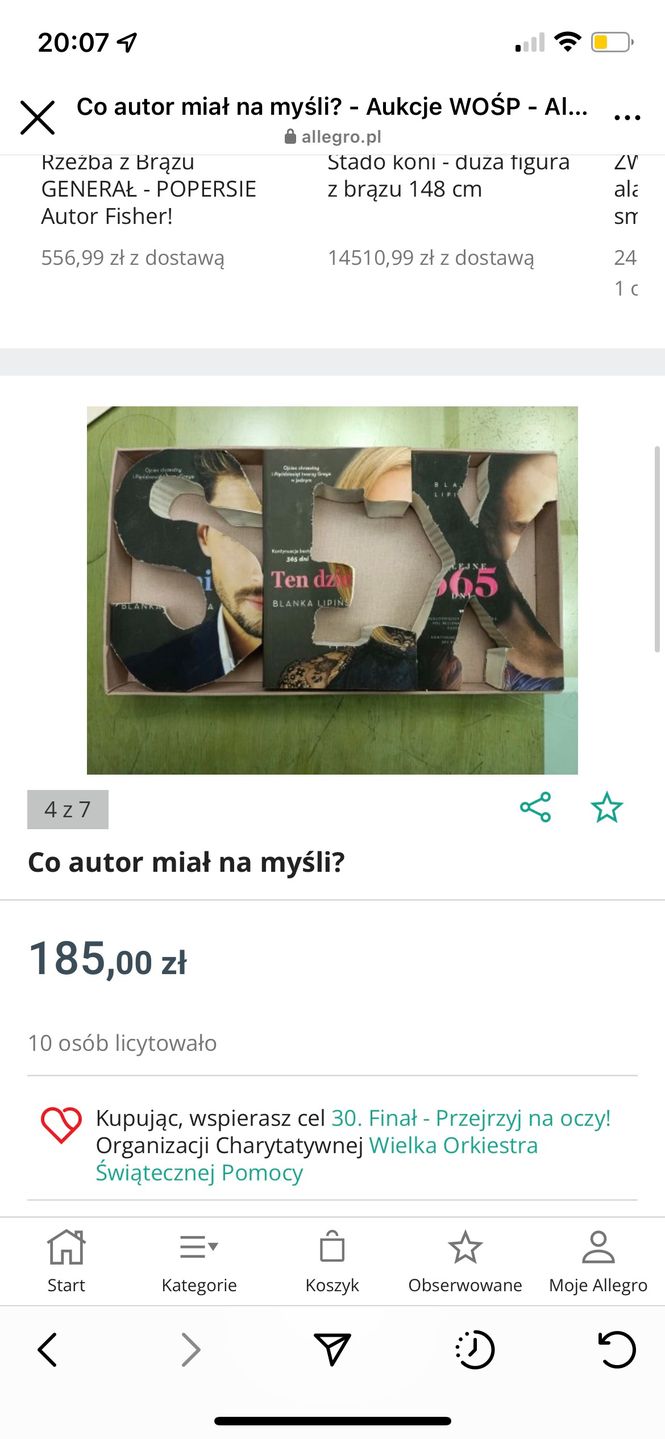This screenshot has height=1439, width=665.
Task: Switch to Moje Allegro tab
Action: tap(598, 1262)
